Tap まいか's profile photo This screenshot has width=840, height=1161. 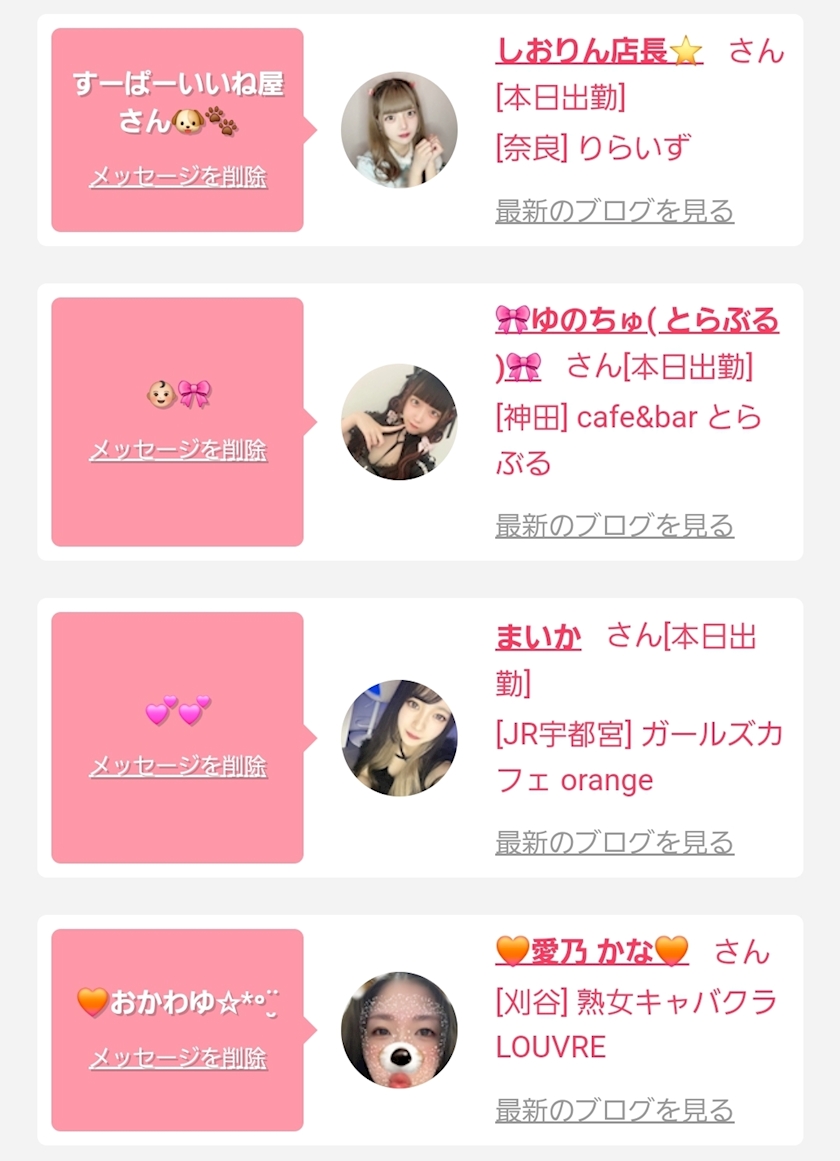coord(399,738)
